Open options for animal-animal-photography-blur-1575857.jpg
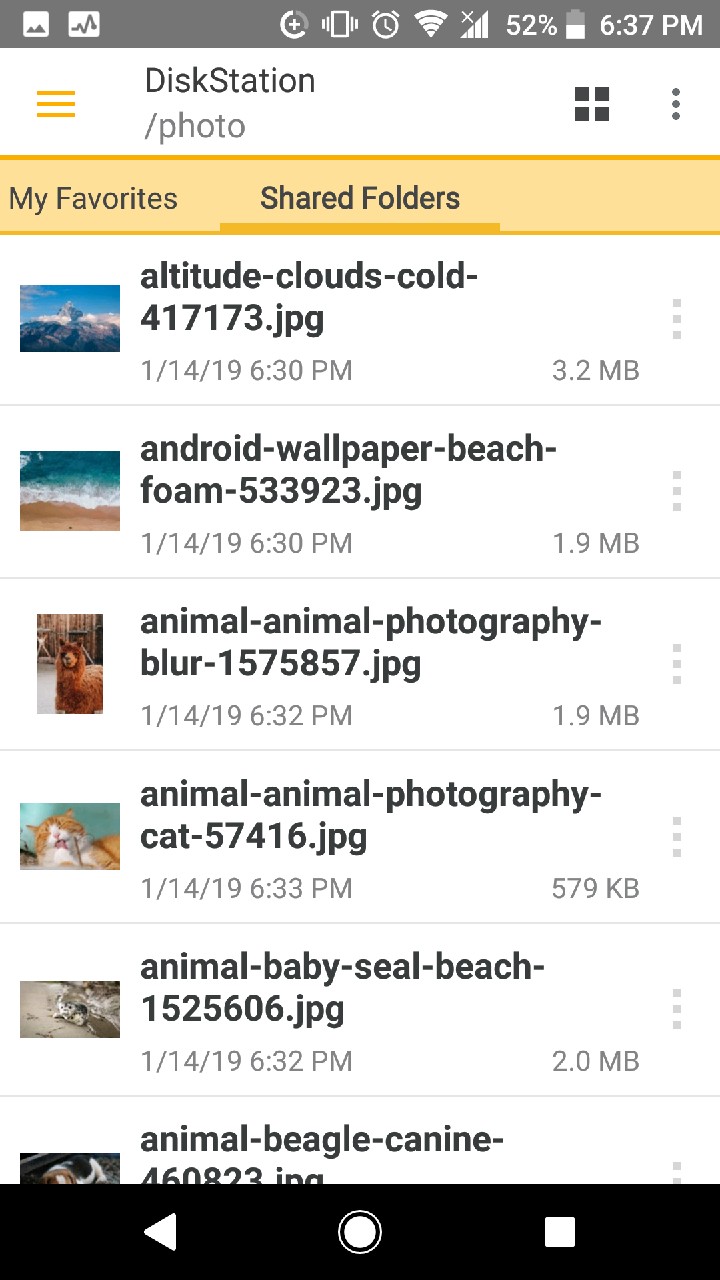This screenshot has width=720, height=1280. (x=677, y=663)
